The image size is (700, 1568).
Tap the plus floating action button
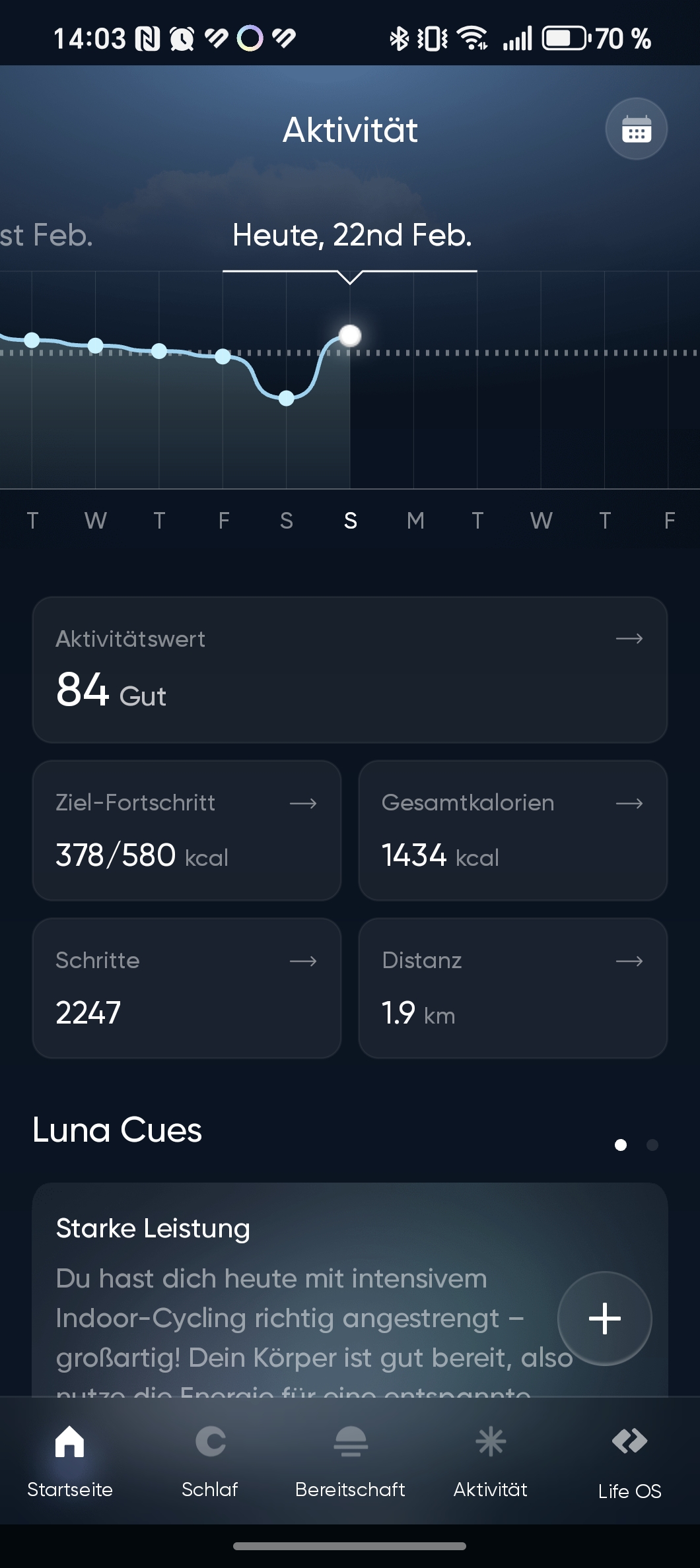point(604,1318)
